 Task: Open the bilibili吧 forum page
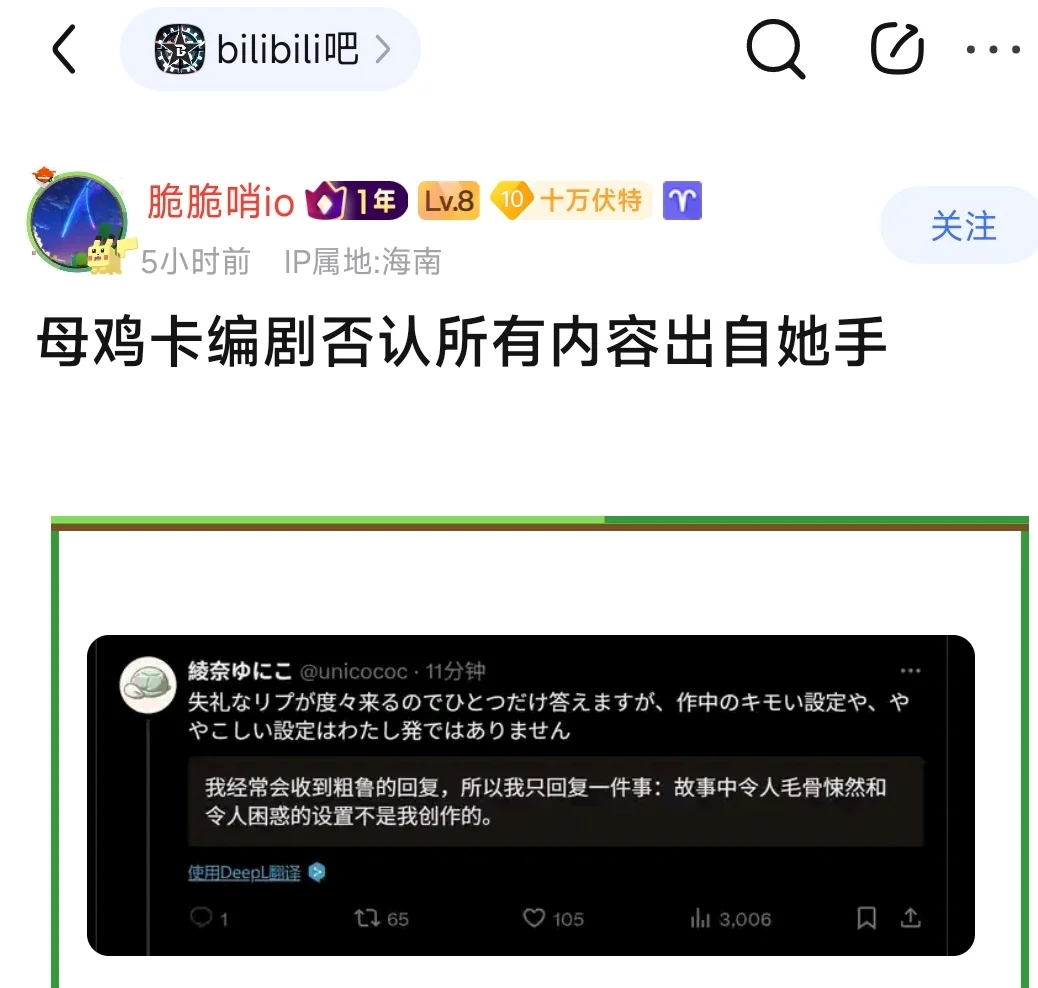pyautogui.click(x=270, y=49)
